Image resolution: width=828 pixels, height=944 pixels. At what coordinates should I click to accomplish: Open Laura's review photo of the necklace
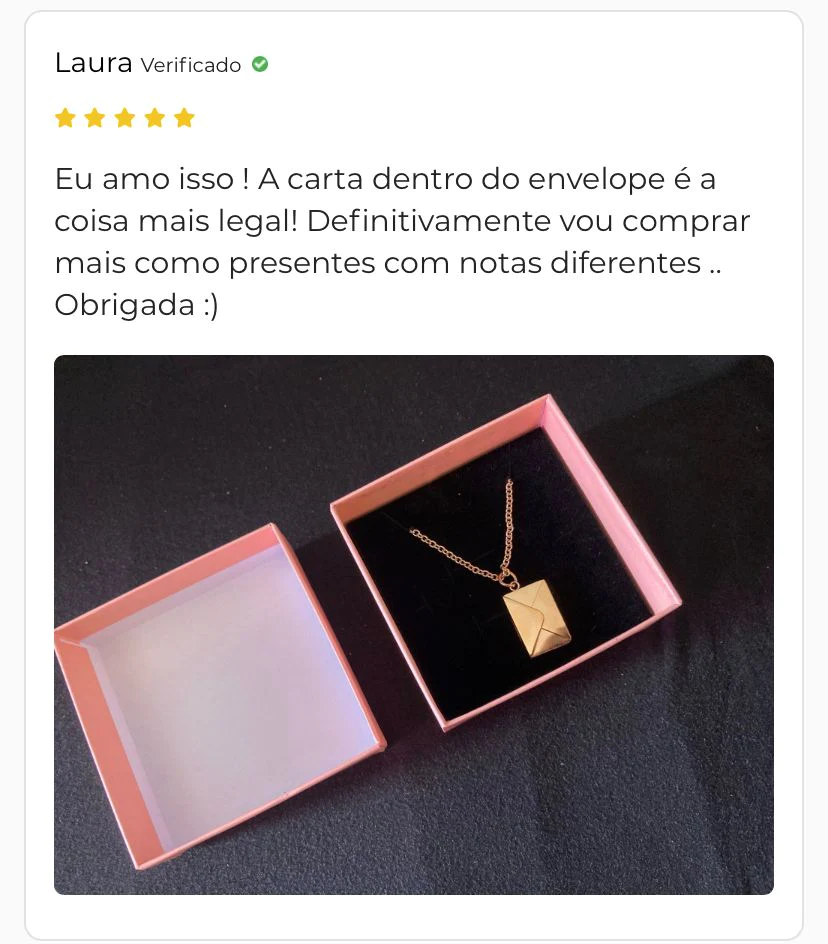(413, 624)
